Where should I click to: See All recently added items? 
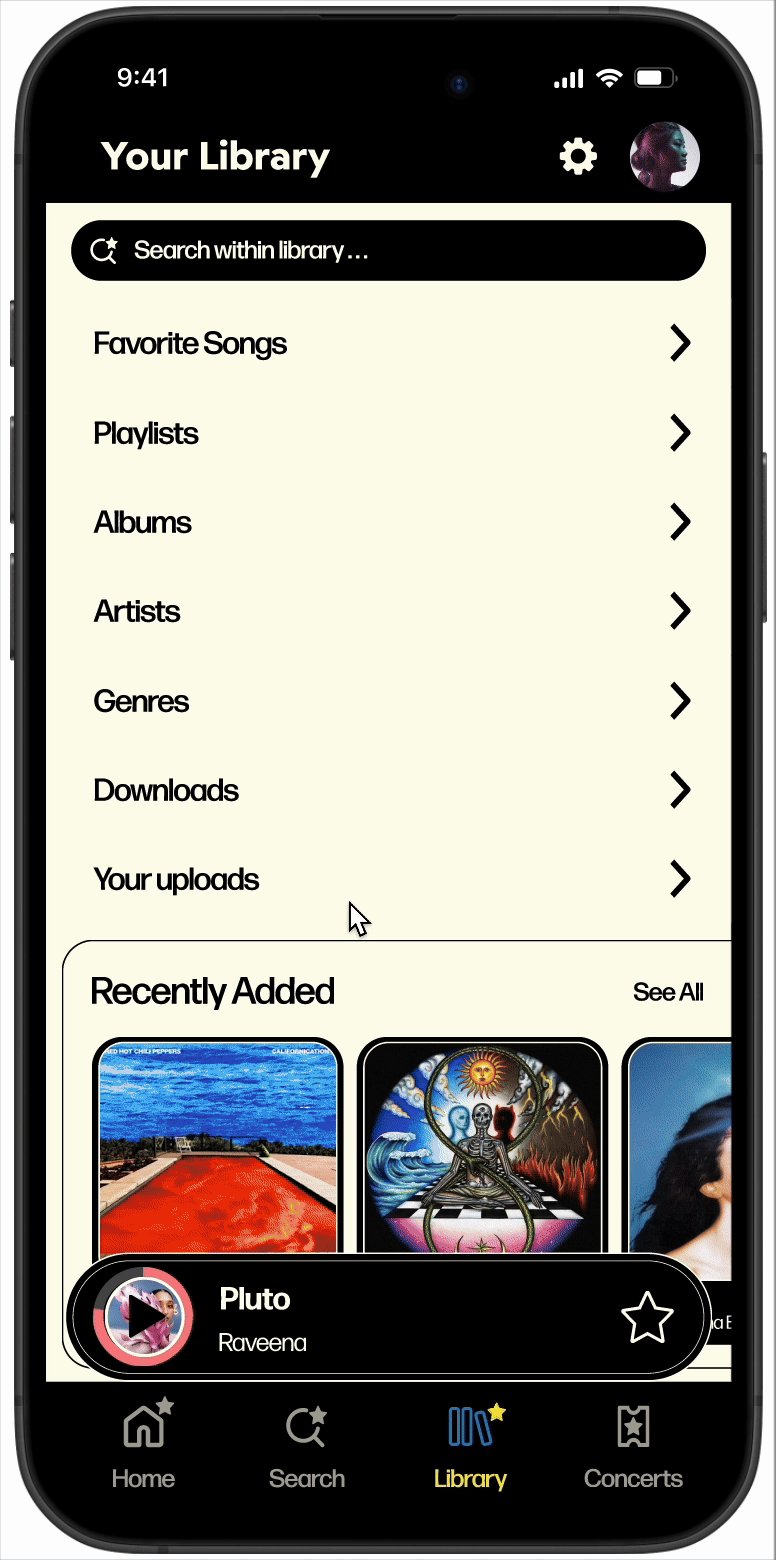(668, 992)
